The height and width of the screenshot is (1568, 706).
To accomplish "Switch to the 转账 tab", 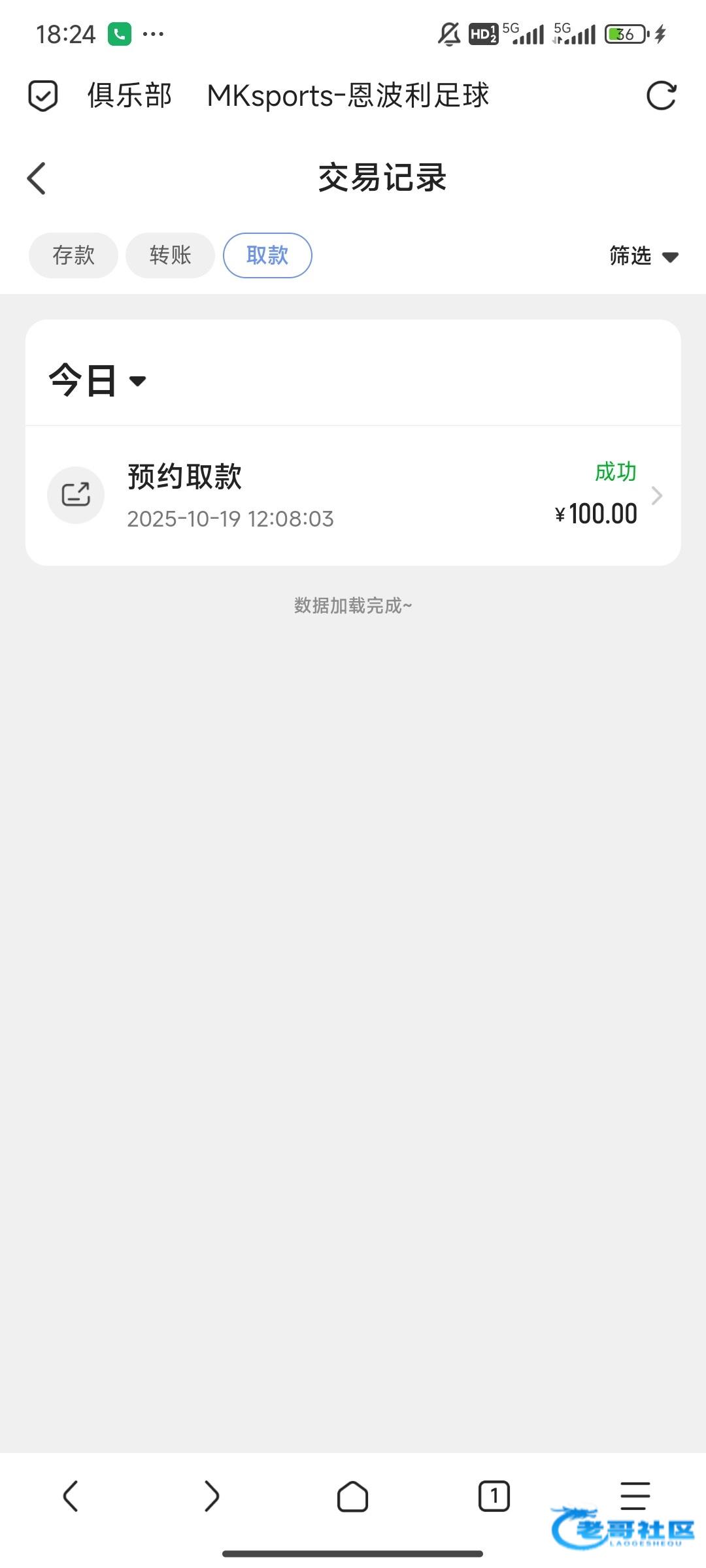I will tap(170, 255).
